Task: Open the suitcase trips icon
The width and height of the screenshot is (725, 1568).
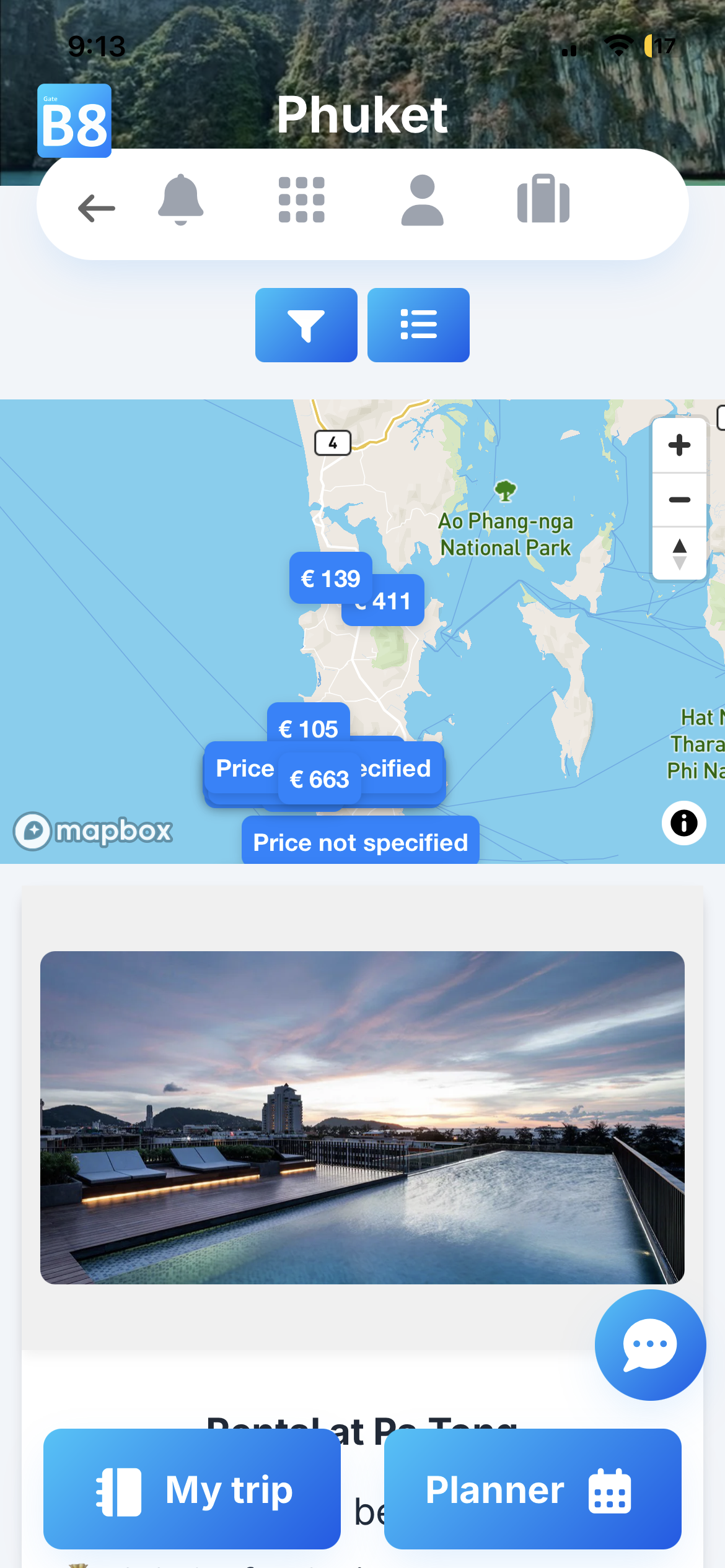Action: click(543, 200)
